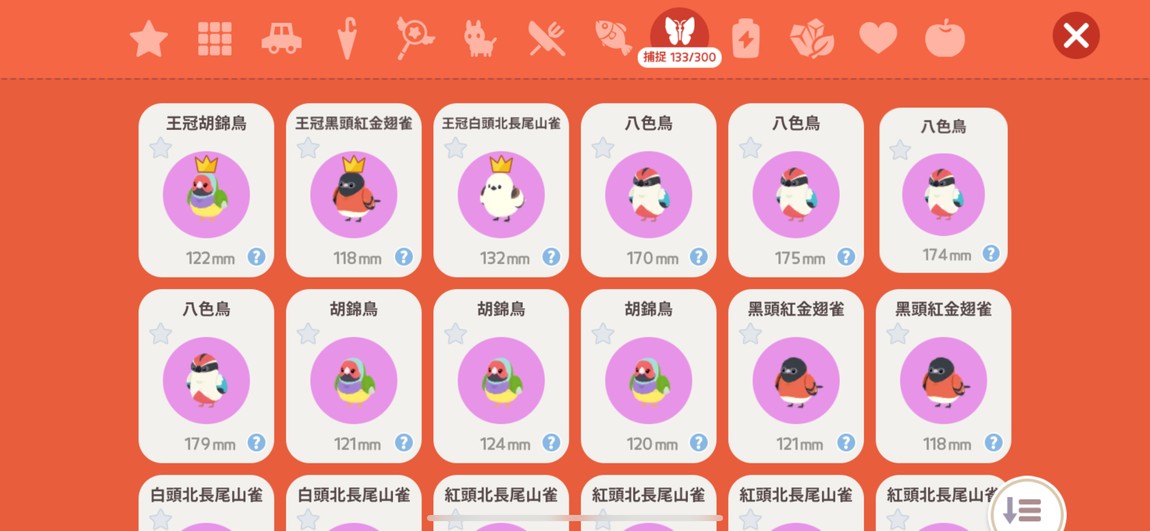
Task: Select the heart category tab
Action: (x=878, y=39)
